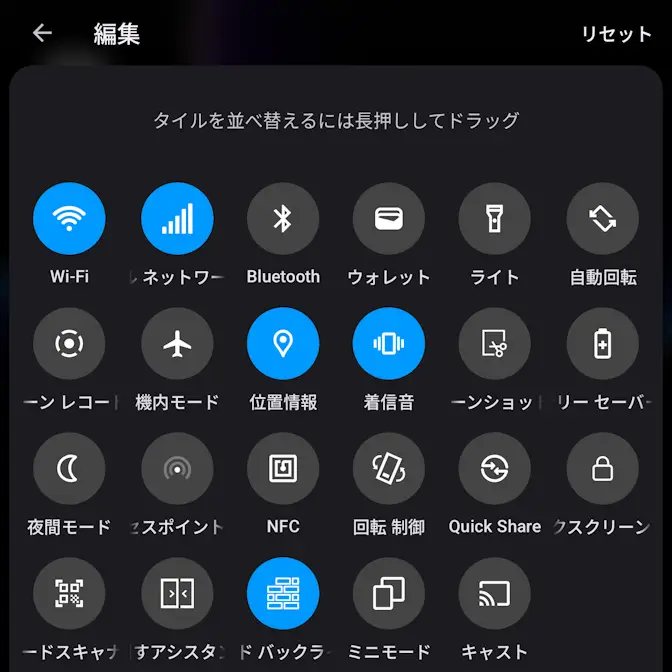Tap the リセット button
The image size is (672, 672).
[616, 34]
